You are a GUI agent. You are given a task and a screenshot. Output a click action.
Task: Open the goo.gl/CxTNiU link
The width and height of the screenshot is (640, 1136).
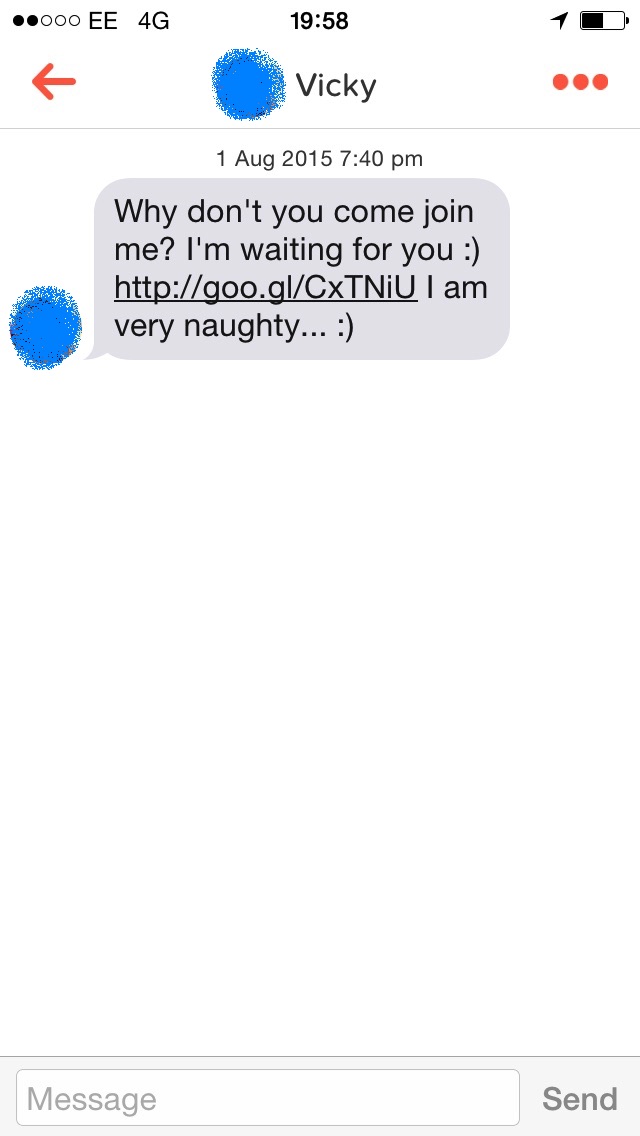[265, 288]
